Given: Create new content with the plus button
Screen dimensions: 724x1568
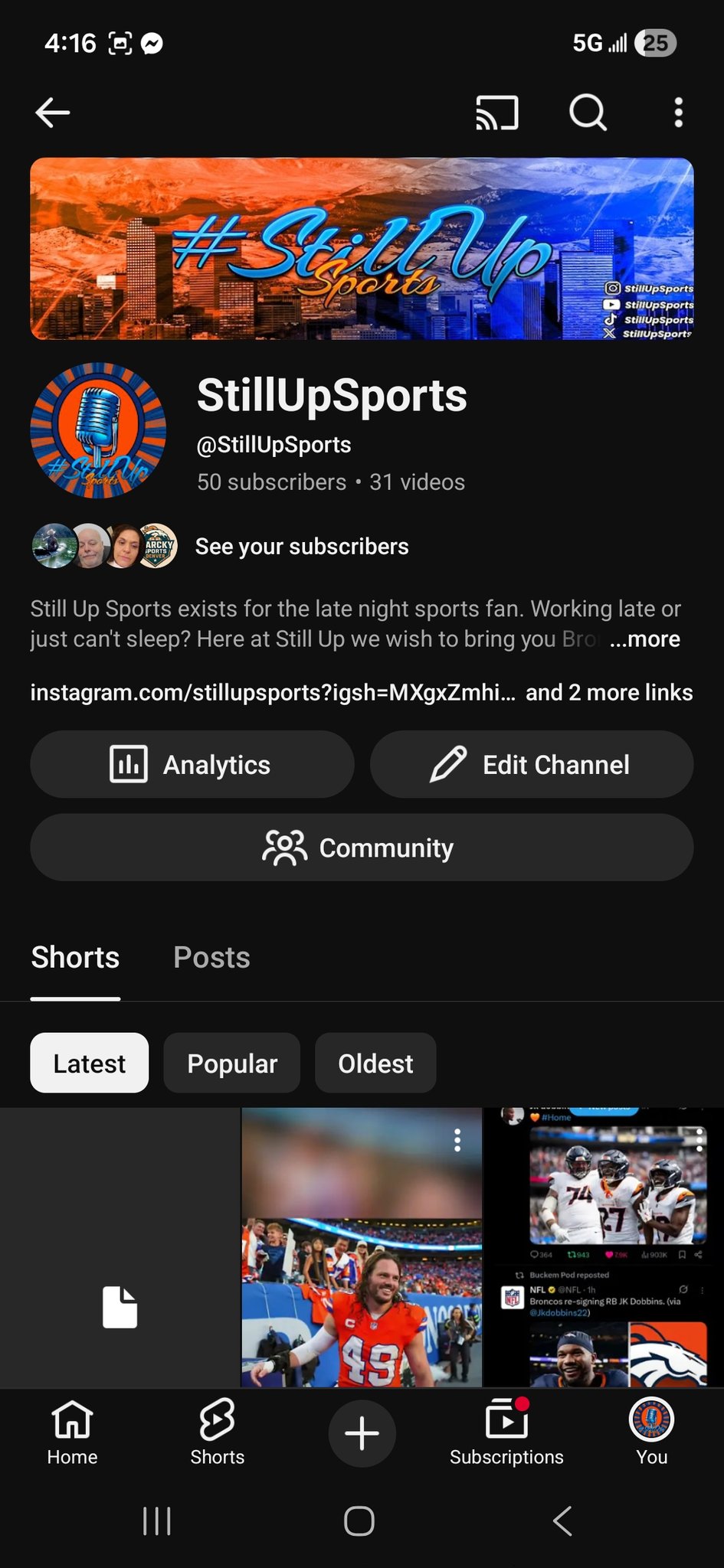Looking at the screenshot, I should 362,1433.
